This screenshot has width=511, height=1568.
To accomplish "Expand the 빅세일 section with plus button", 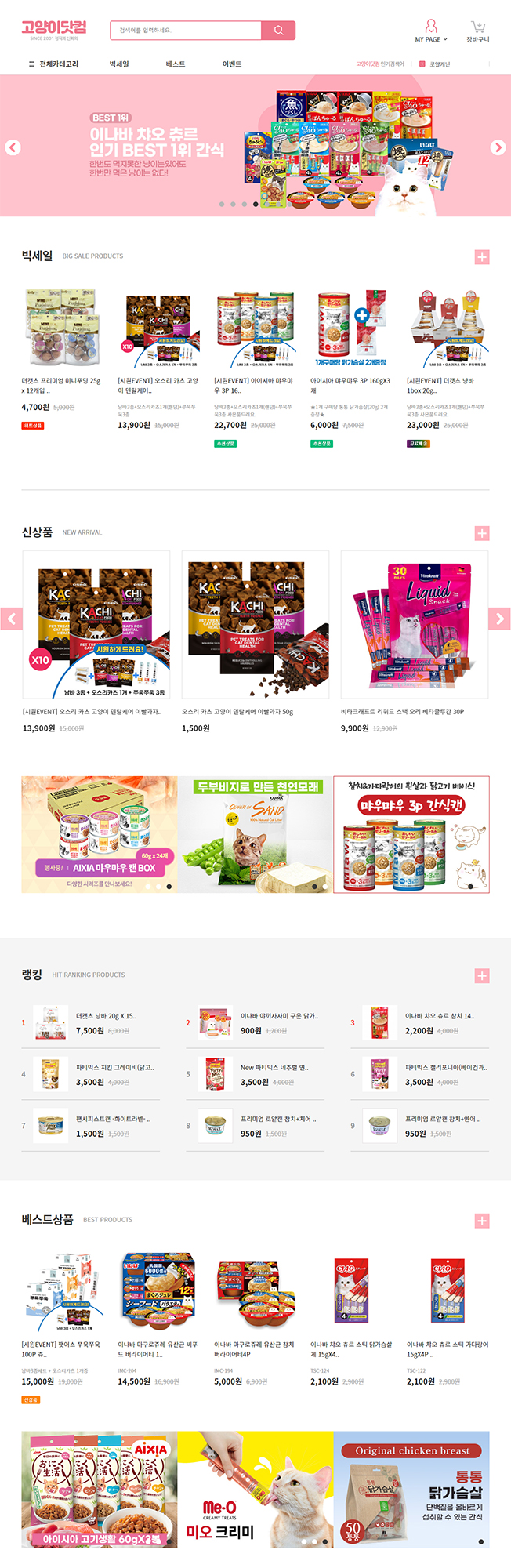I will click(482, 256).
